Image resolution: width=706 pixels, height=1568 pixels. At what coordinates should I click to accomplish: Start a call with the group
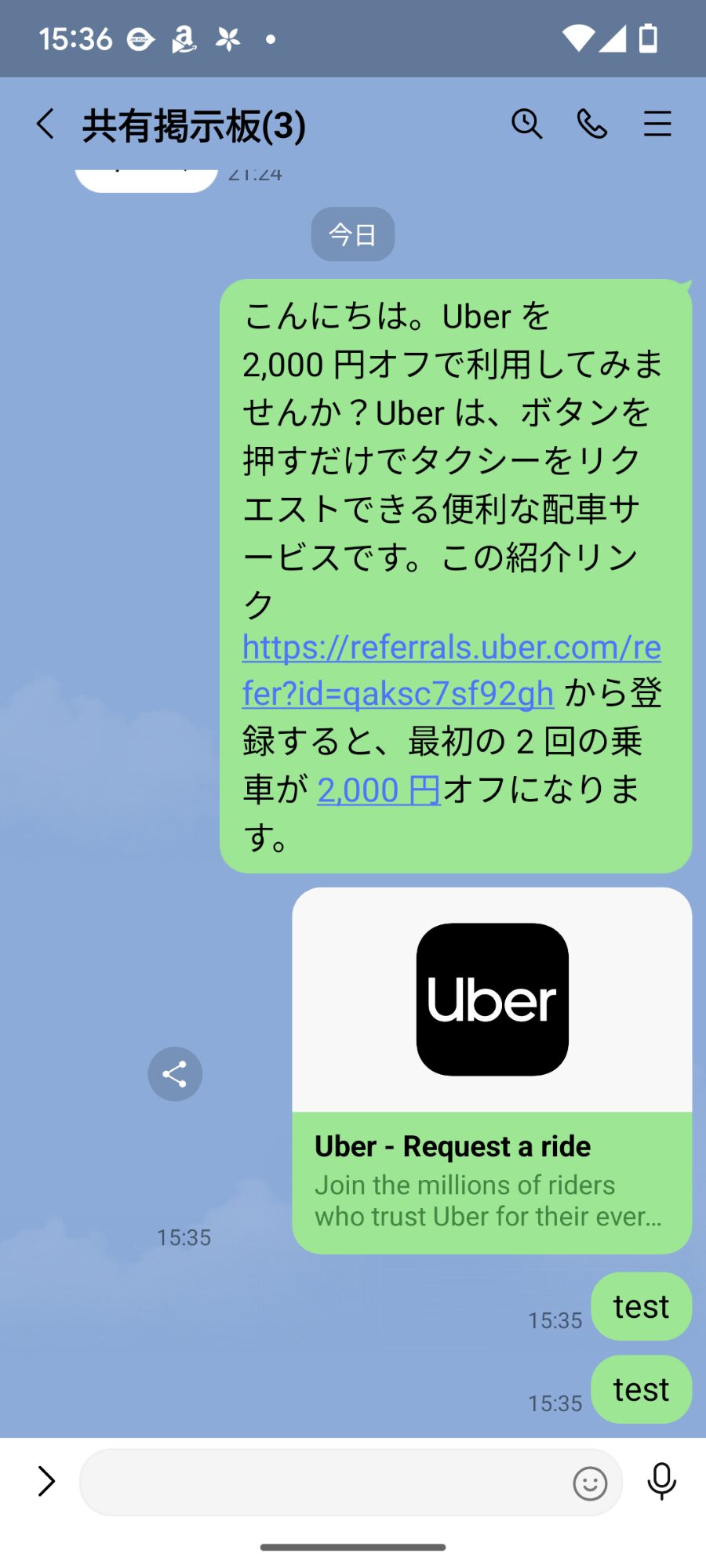pyautogui.click(x=592, y=124)
